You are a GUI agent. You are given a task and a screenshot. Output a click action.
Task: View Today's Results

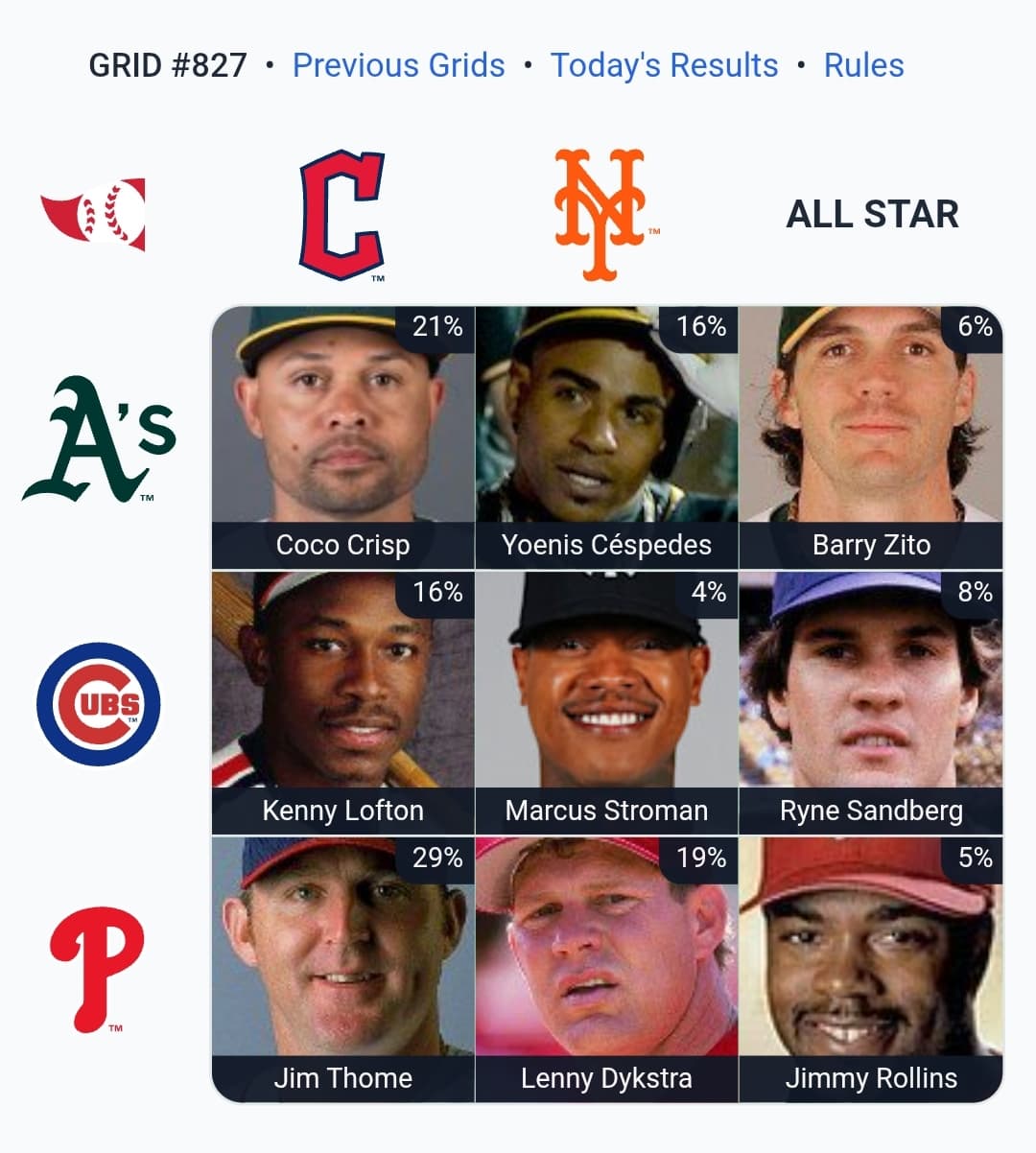(664, 65)
